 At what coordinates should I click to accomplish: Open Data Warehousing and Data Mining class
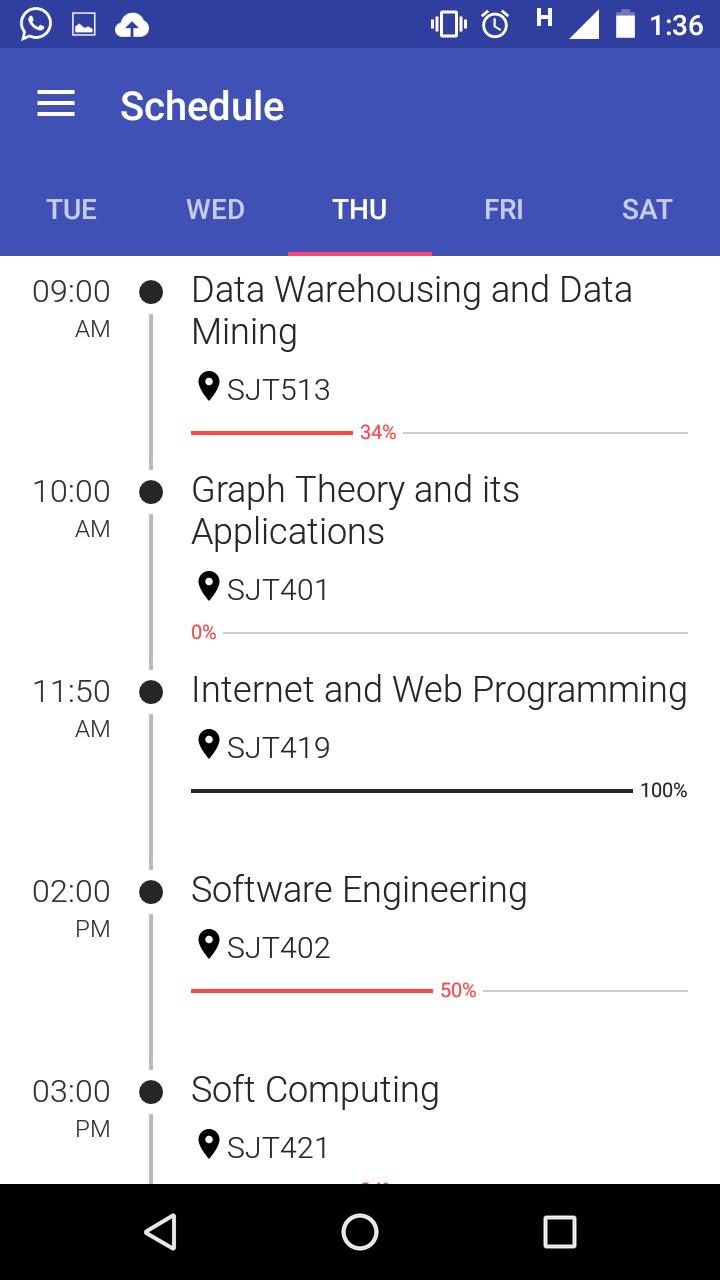tap(411, 310)
